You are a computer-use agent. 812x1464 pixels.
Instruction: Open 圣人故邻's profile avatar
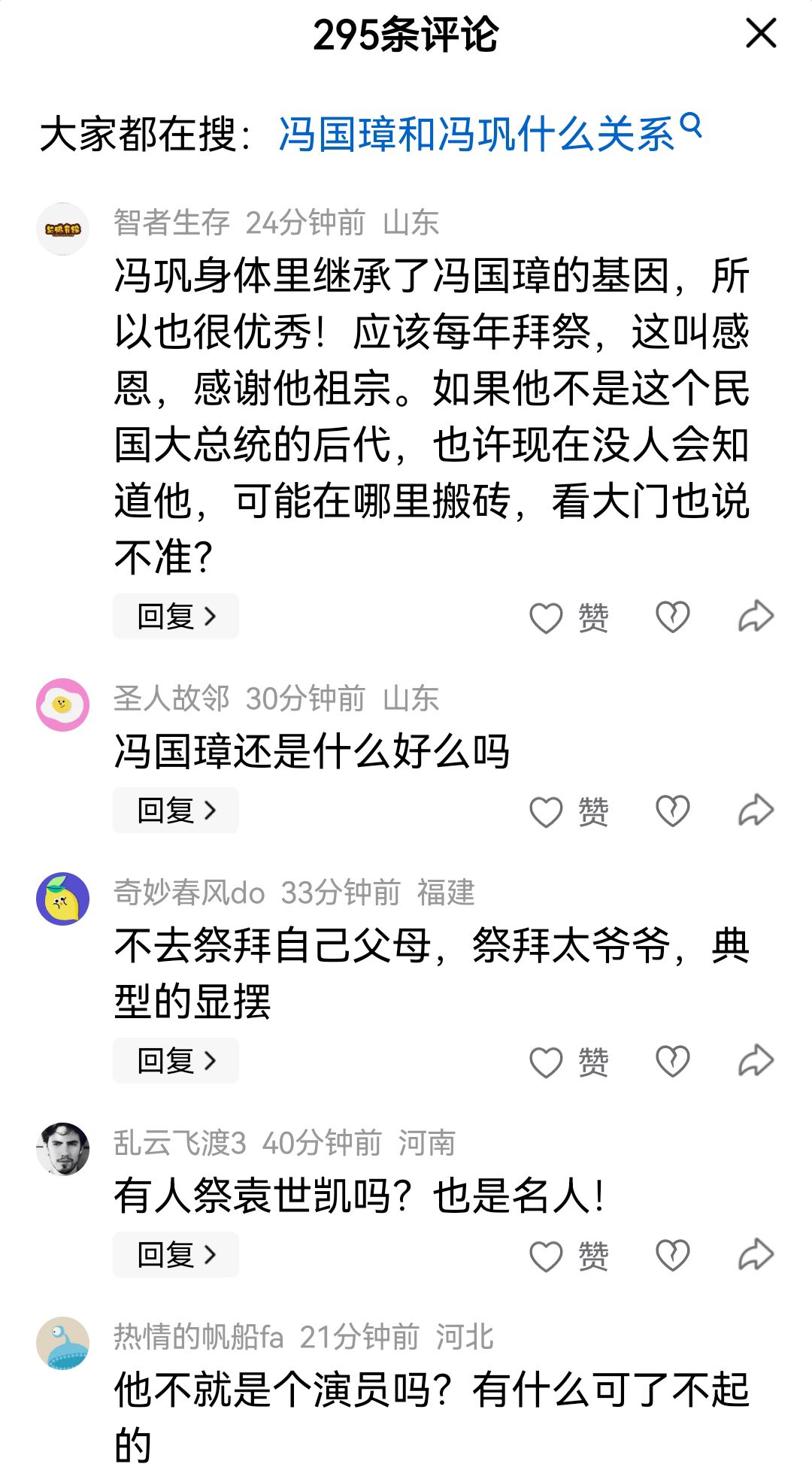point(63,705)
